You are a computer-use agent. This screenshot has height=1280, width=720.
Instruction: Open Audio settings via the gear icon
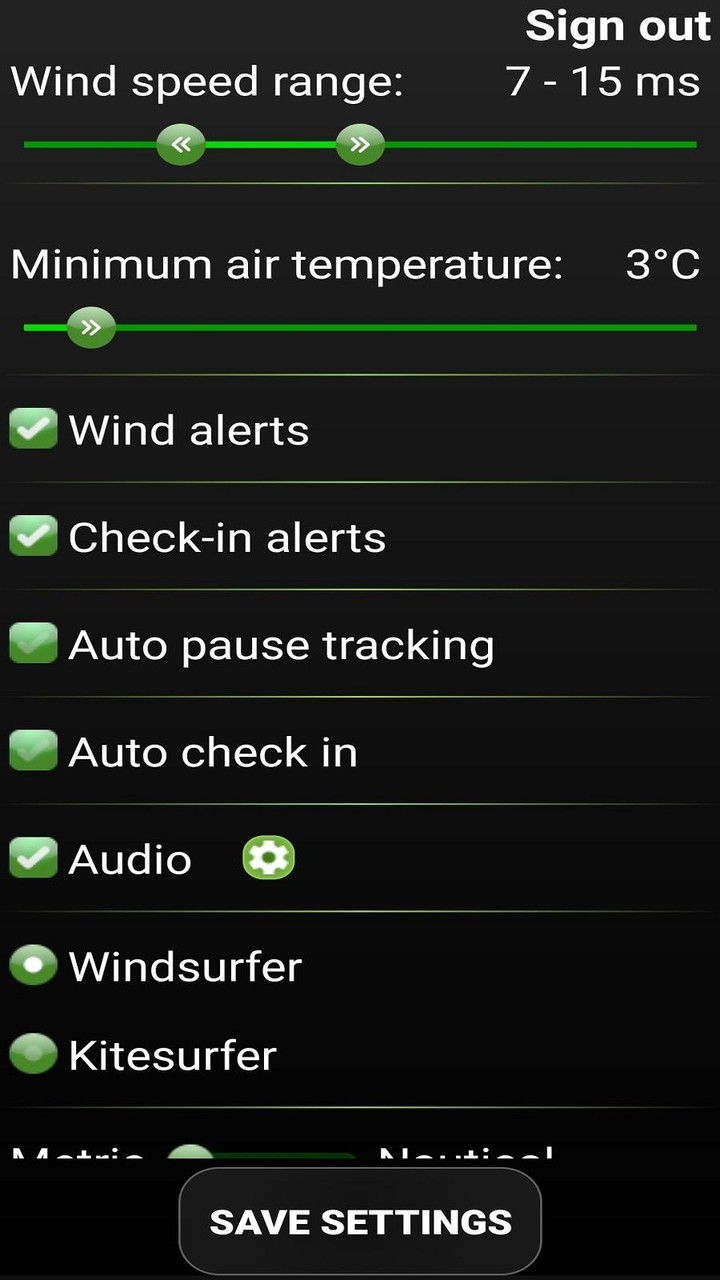coord(266,857)
